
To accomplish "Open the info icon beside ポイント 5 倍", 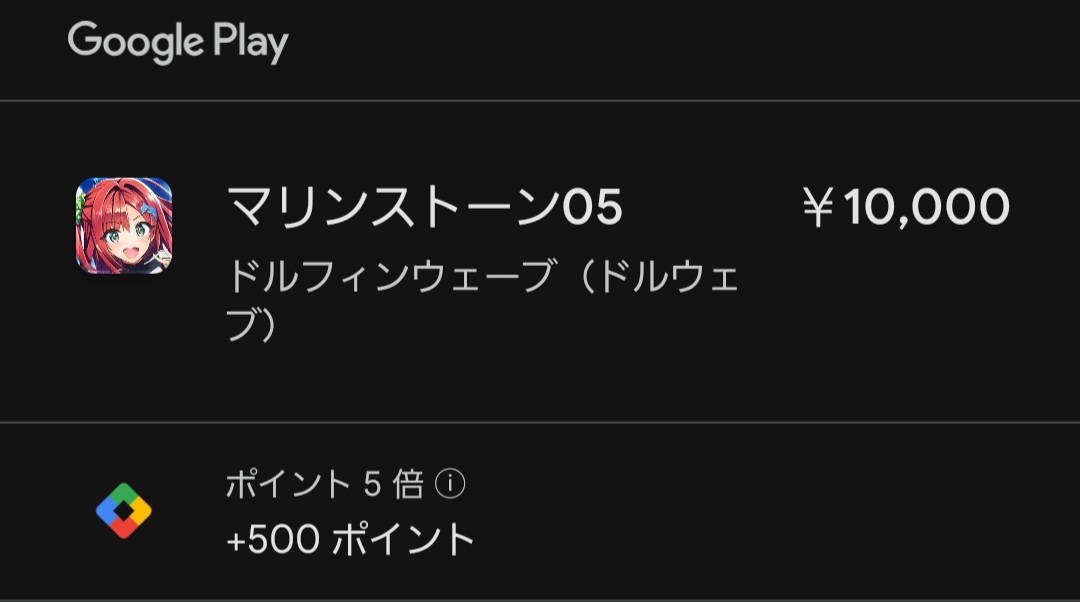I will coord(451,485).
